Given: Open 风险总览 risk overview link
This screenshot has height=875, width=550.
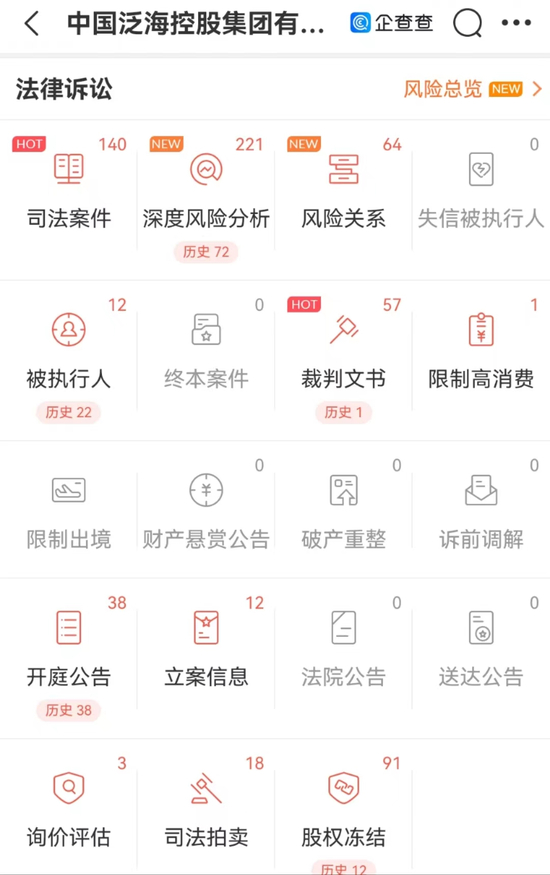Looking at the screenshot, I should point(472,89).
